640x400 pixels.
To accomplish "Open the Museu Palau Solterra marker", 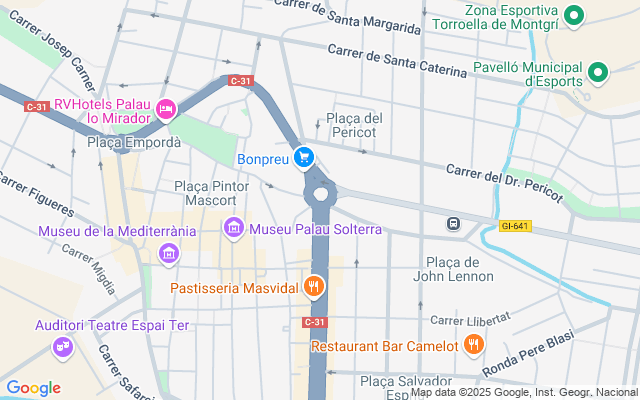I will coord(234,228).
